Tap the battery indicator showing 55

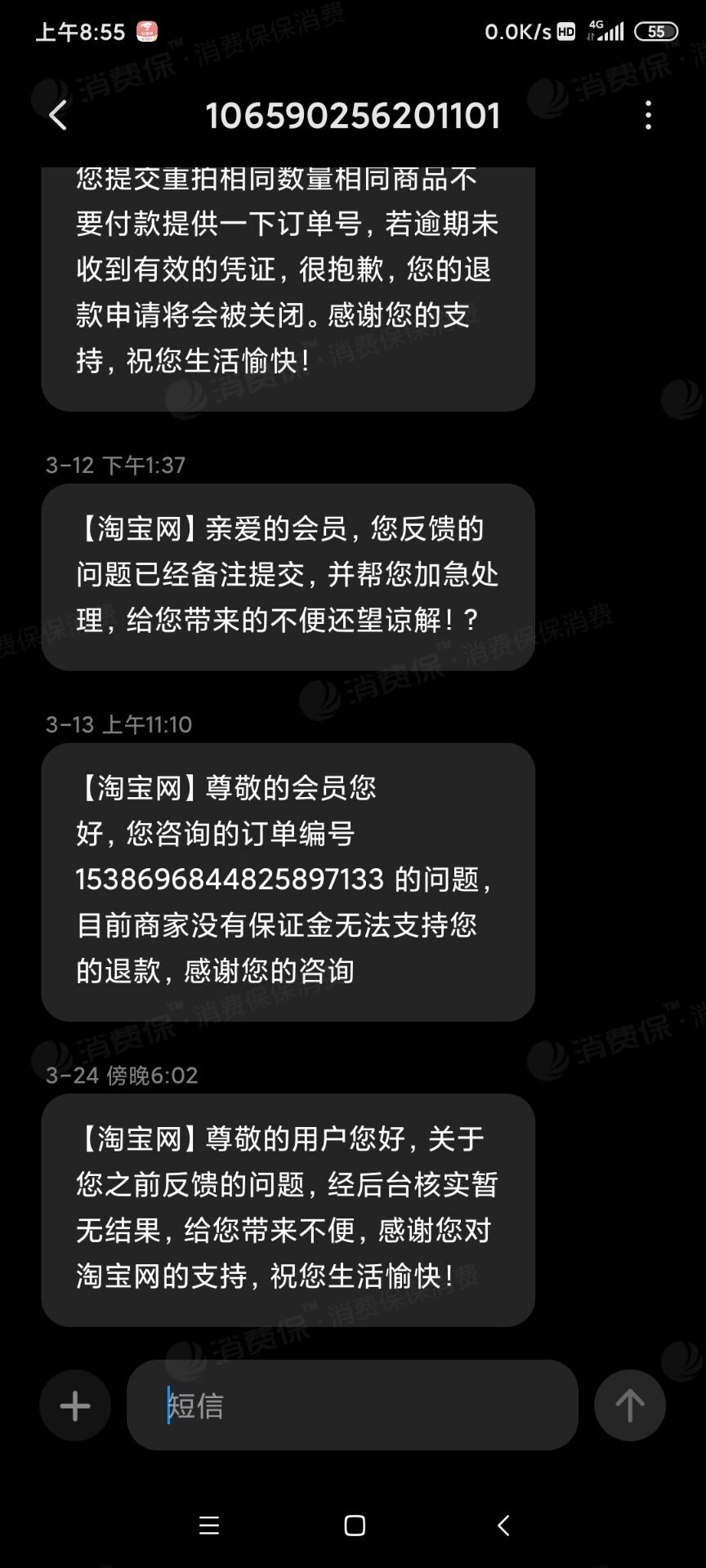click(659, 31)
